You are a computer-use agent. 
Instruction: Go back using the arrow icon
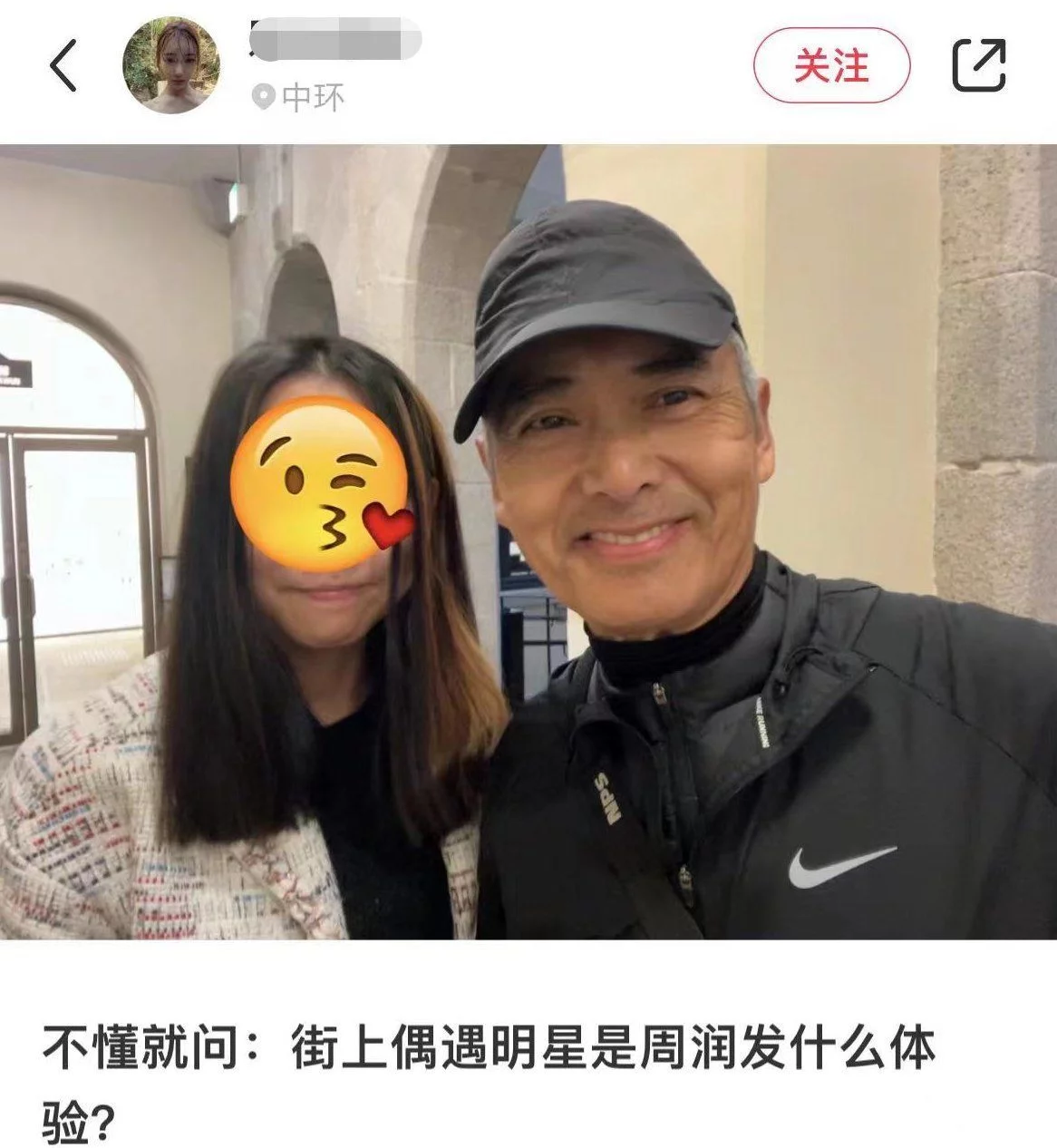63,65
